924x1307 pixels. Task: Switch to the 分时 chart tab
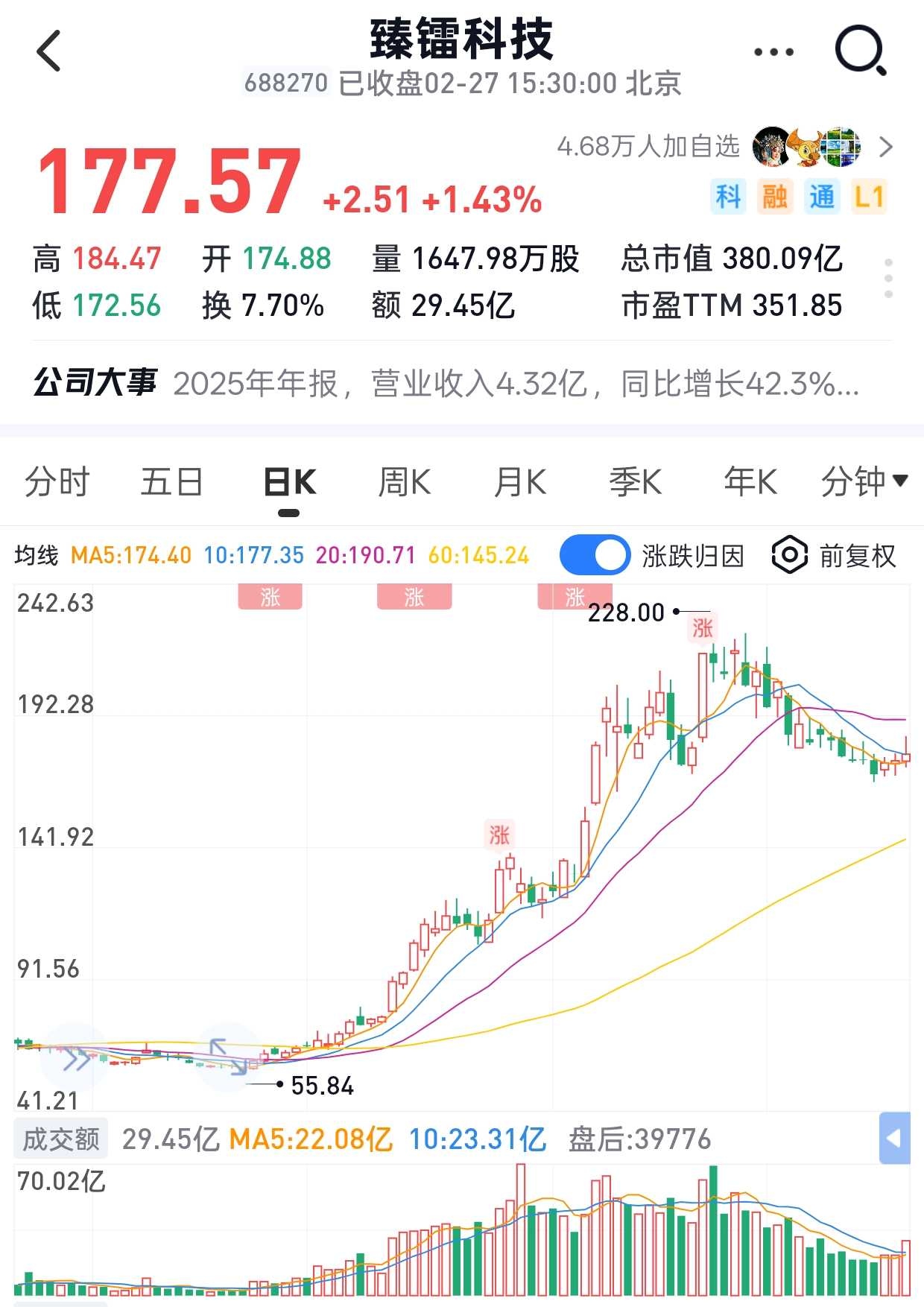click(57, 482)
